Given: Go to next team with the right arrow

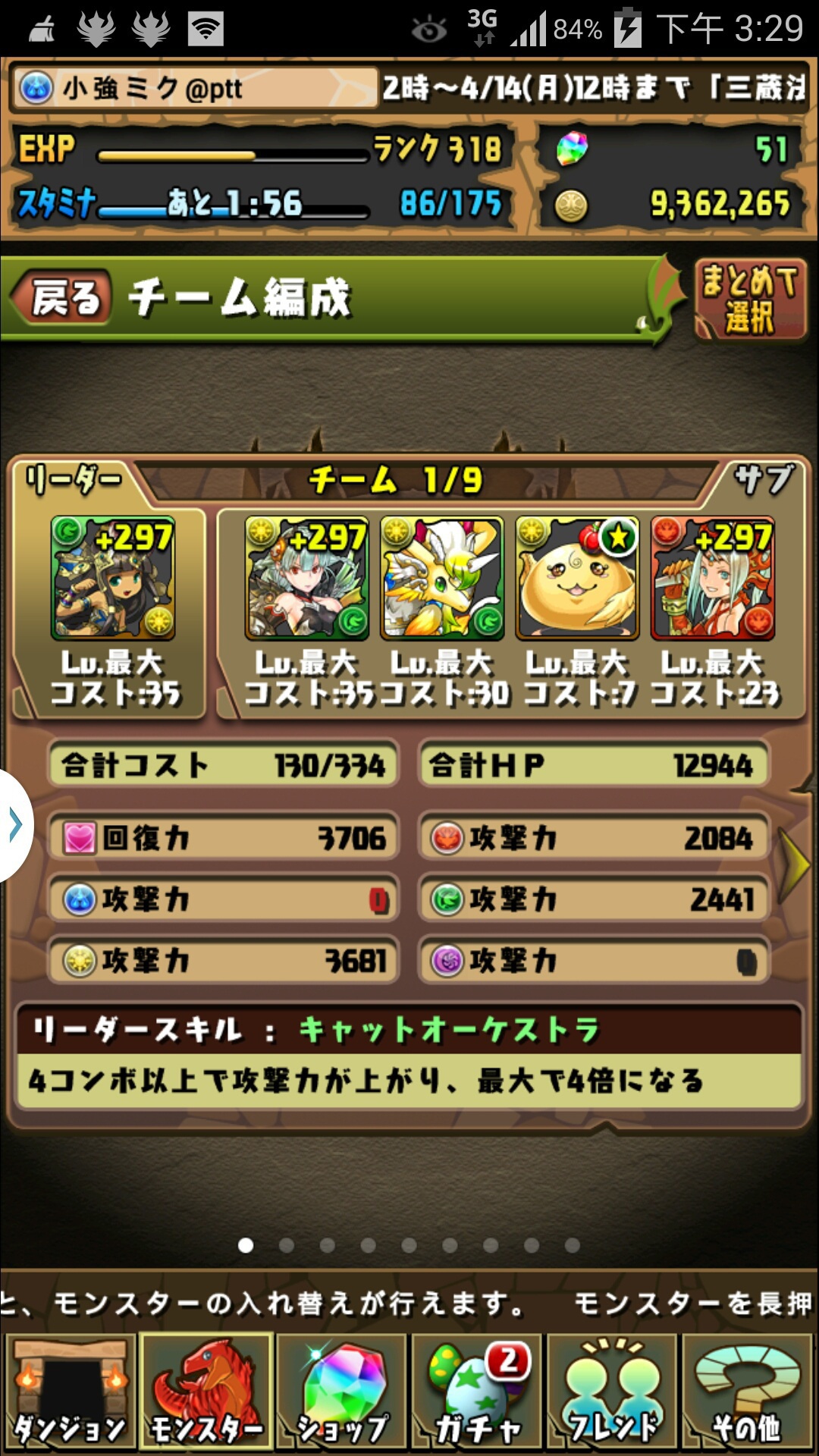Looking at the screenshot, I should 796,864.
